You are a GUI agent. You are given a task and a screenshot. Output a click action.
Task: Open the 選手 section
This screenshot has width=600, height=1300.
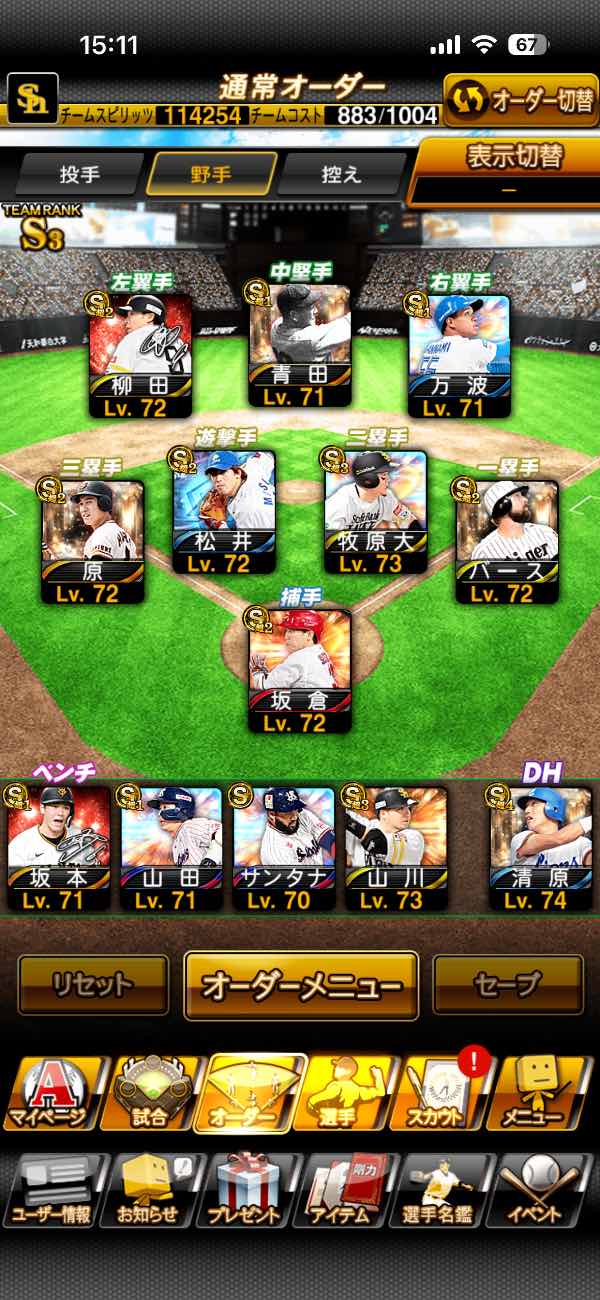[349, 1095]
